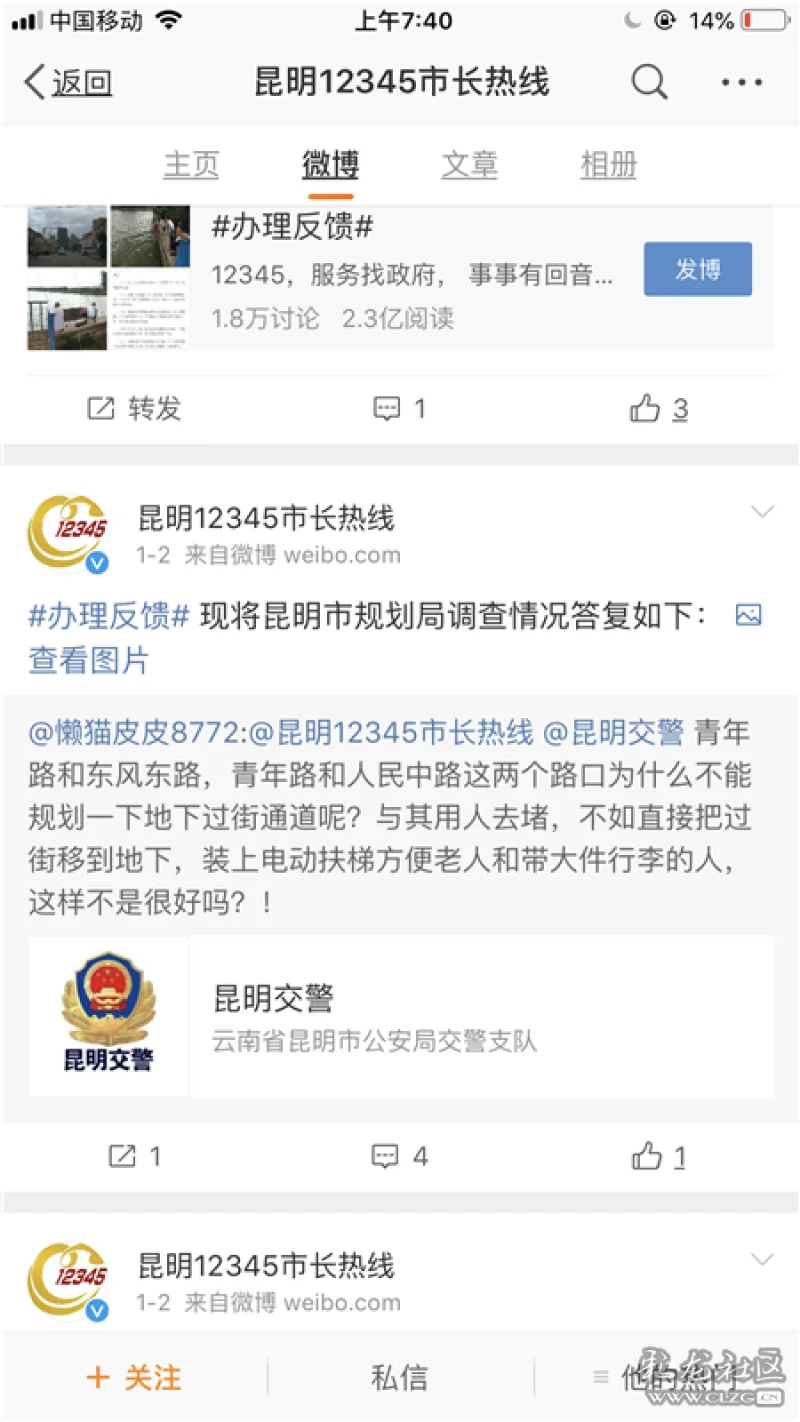
Task: Tap the @昆明交警 mention link
Action: (613, 732)
